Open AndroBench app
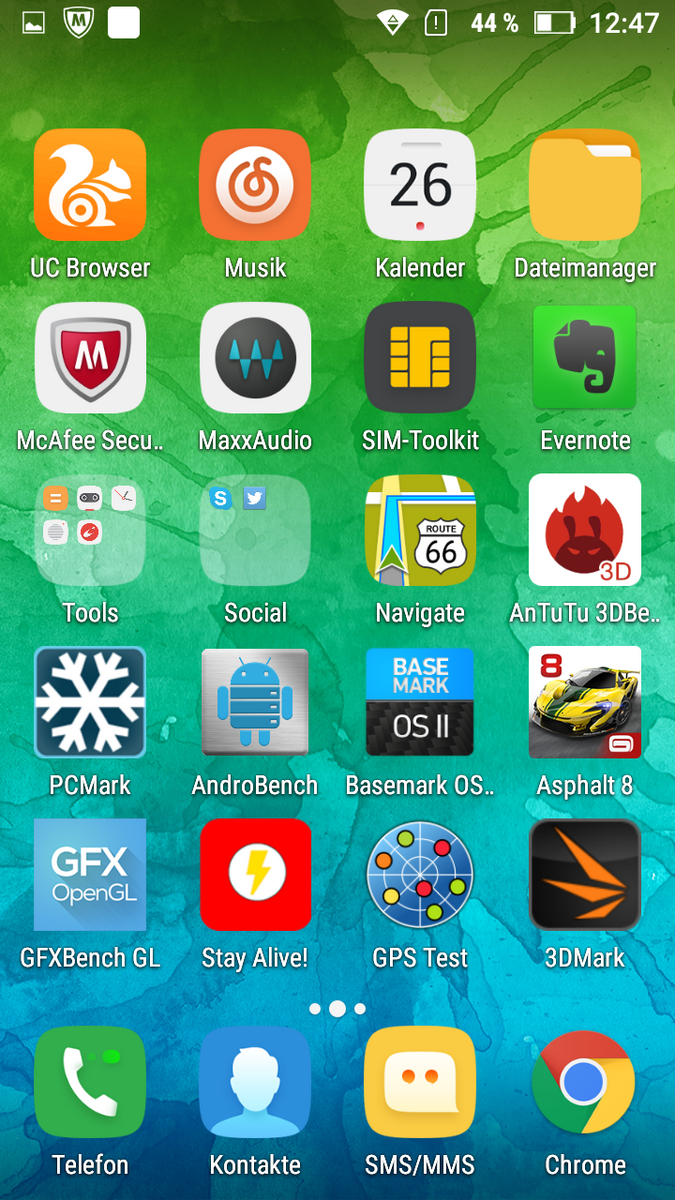 point(255,702)
